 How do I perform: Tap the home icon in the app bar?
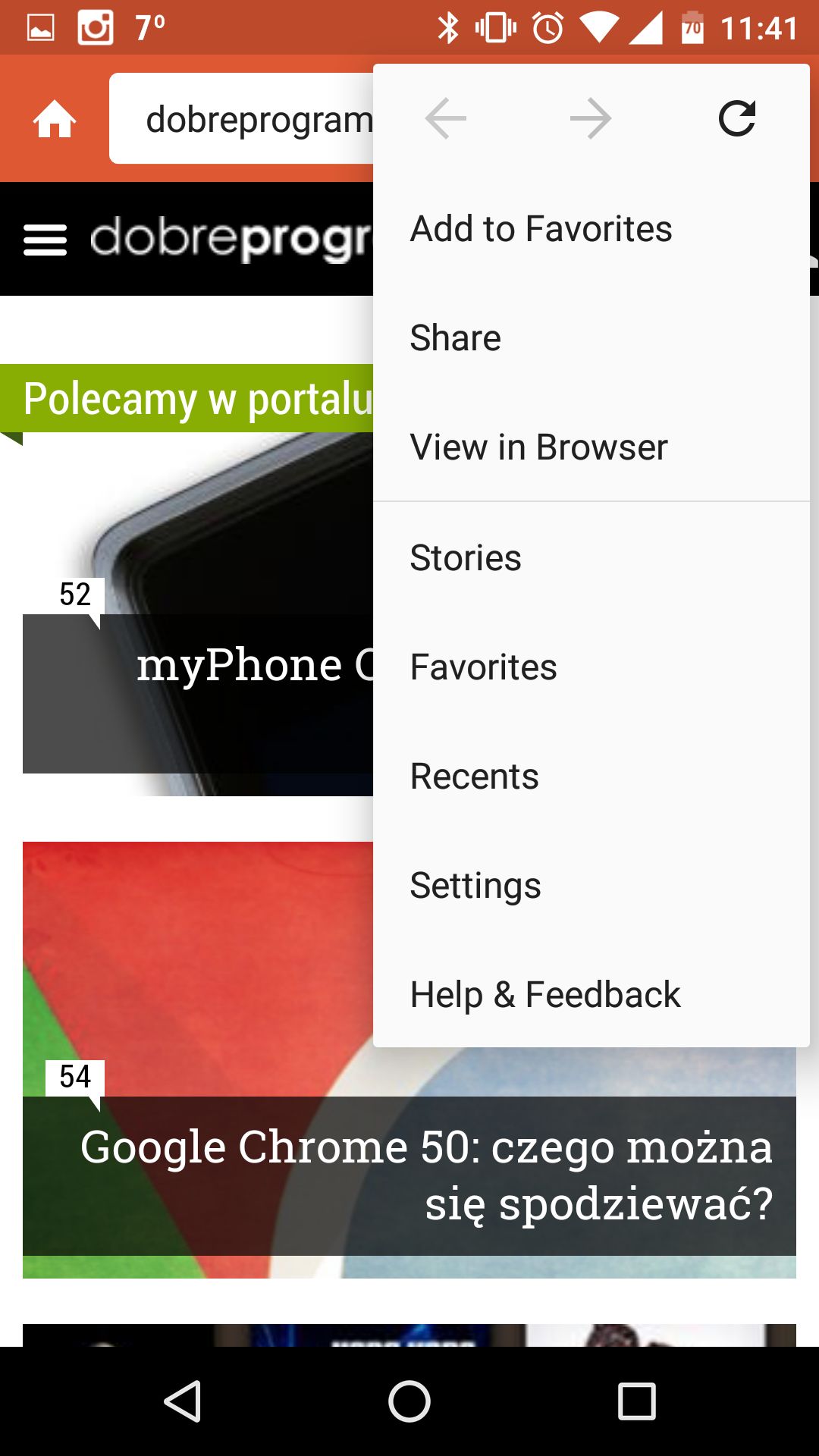pyautogui.click(x=55, y=119)
